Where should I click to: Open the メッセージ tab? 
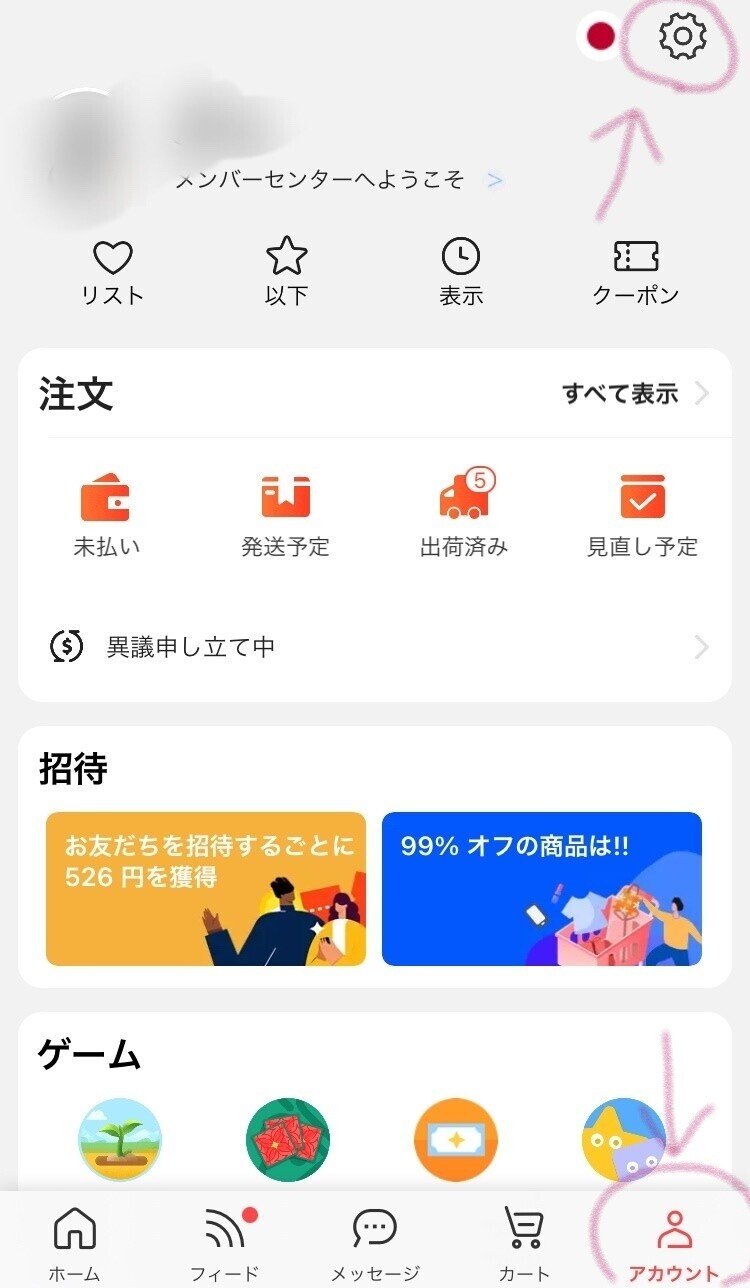click(375, 1245)
